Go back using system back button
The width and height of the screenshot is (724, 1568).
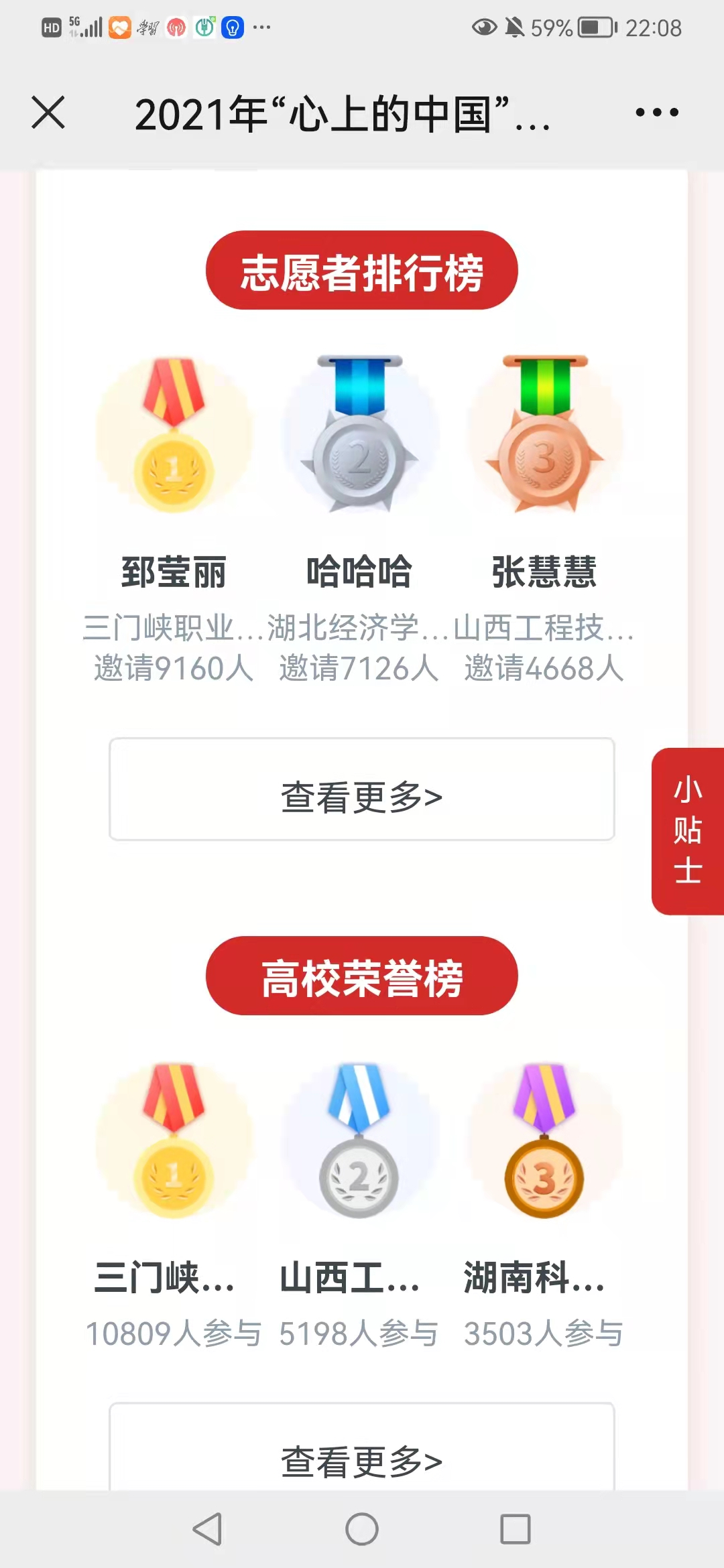(207, 1529)
